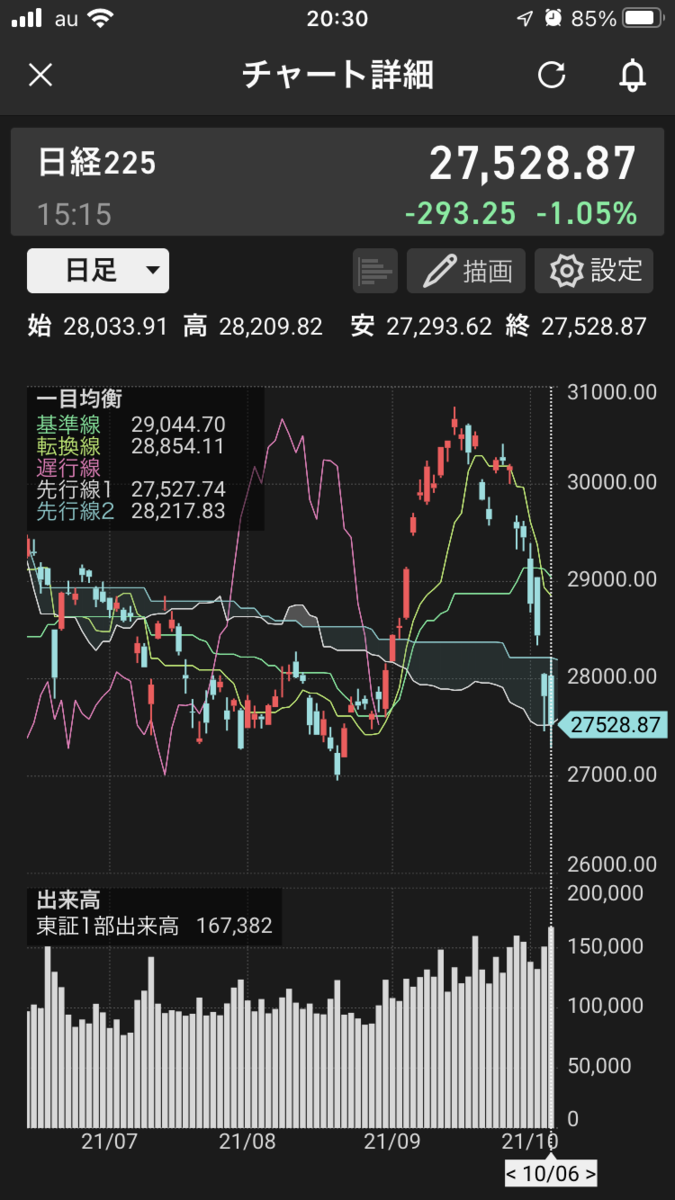The image size is (675, 1200).
Task: Close the chart detail screen
Action: tap(40, 75)
